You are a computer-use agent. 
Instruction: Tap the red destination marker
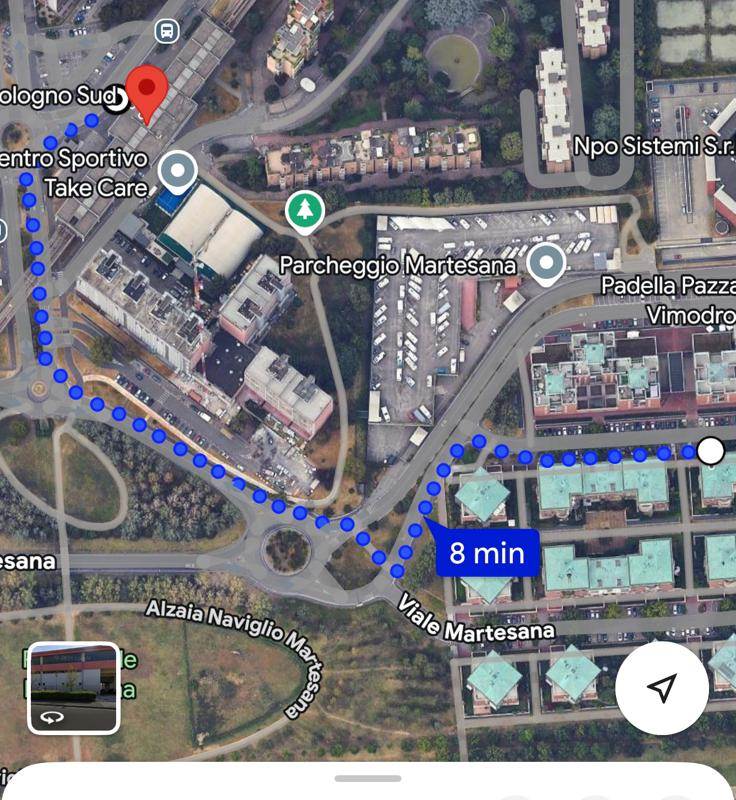pyautogui.click(x=150, y=91)
